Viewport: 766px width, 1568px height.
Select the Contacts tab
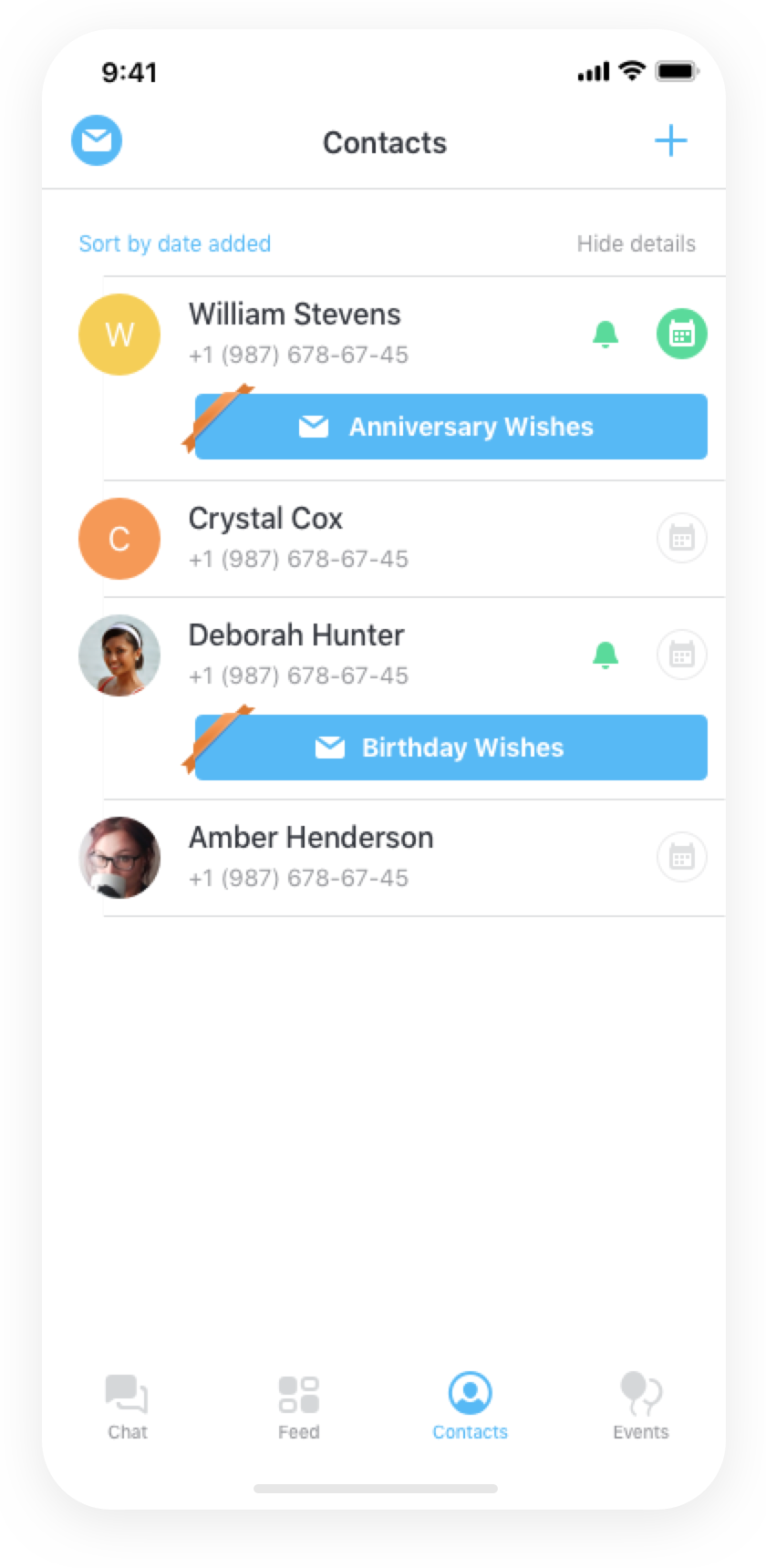tap(470, 1408)
